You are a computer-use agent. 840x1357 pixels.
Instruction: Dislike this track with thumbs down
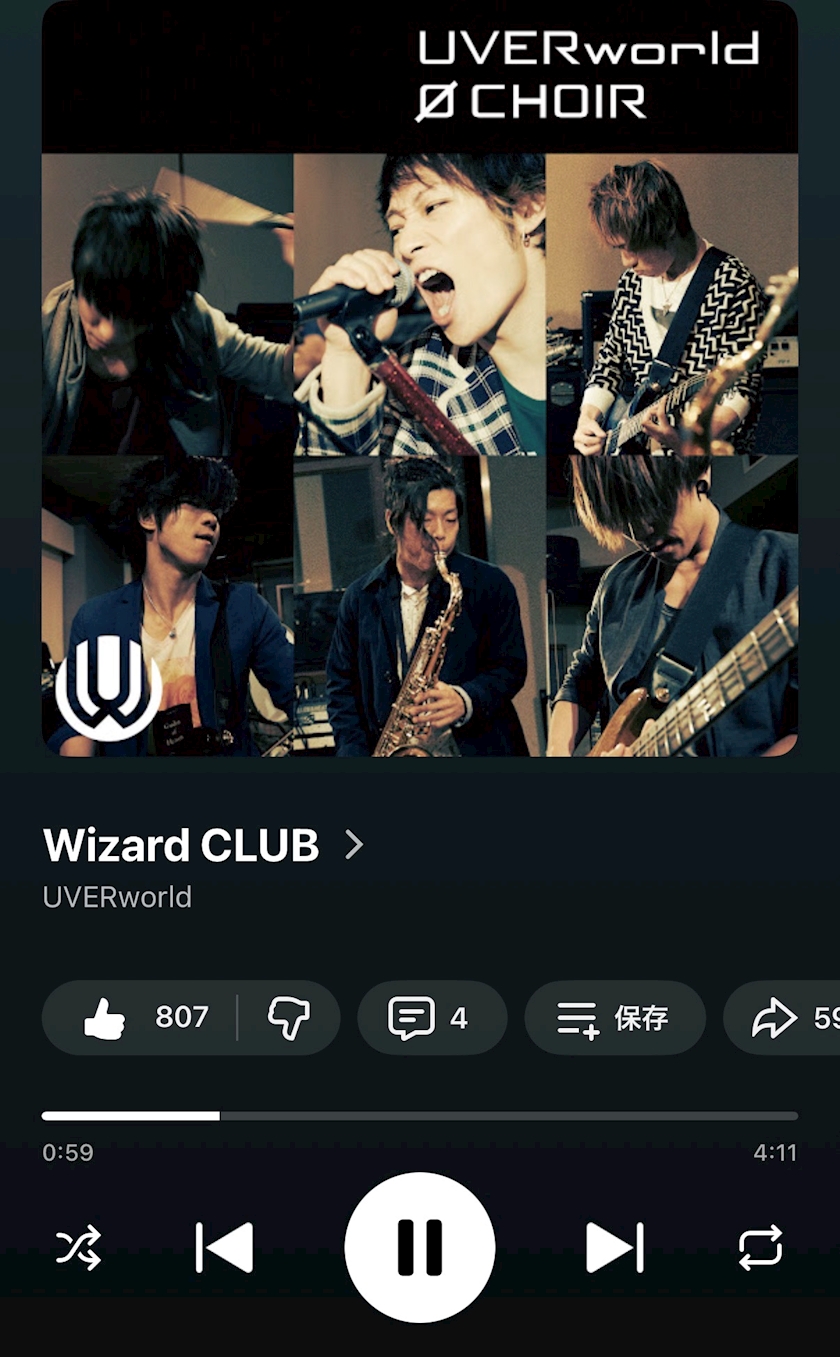coord(288,1018)
